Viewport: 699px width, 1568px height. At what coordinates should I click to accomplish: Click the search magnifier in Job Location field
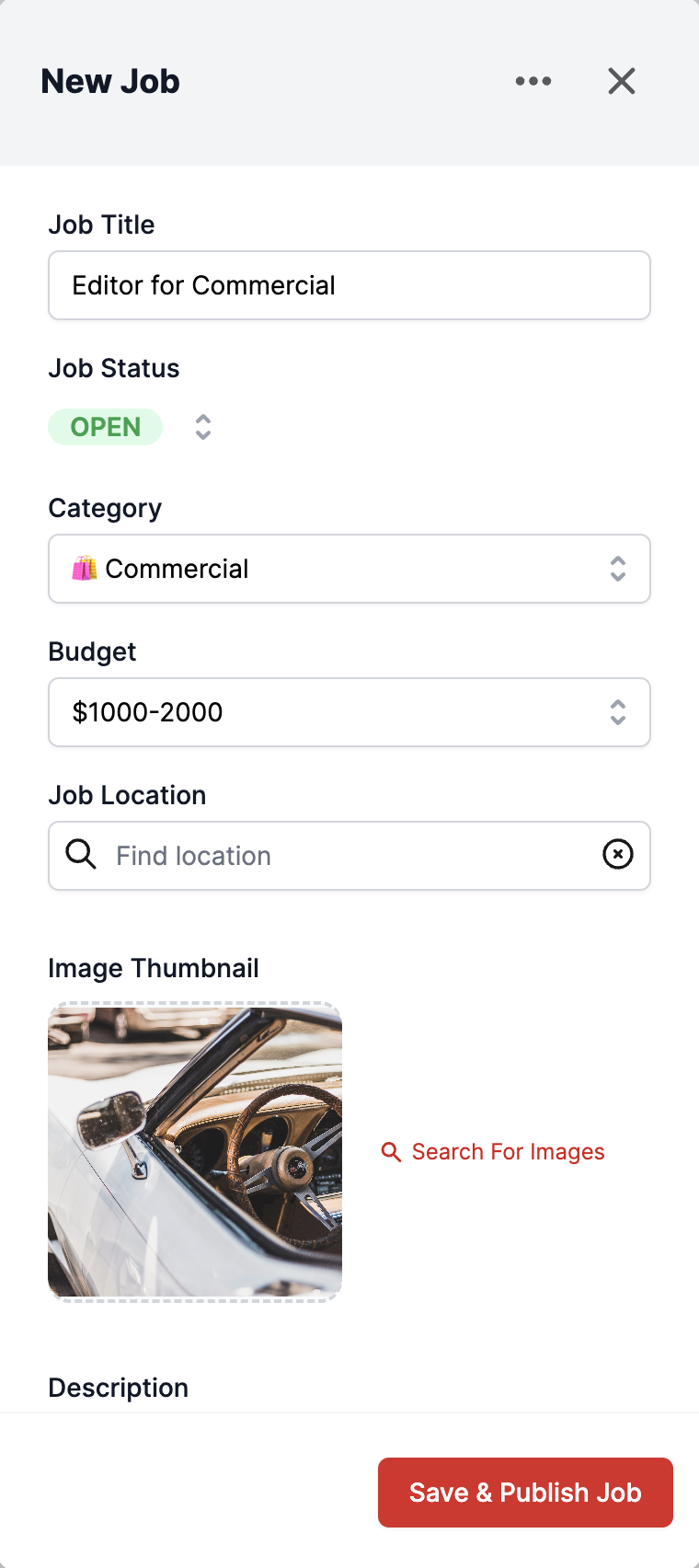(81, 855)
